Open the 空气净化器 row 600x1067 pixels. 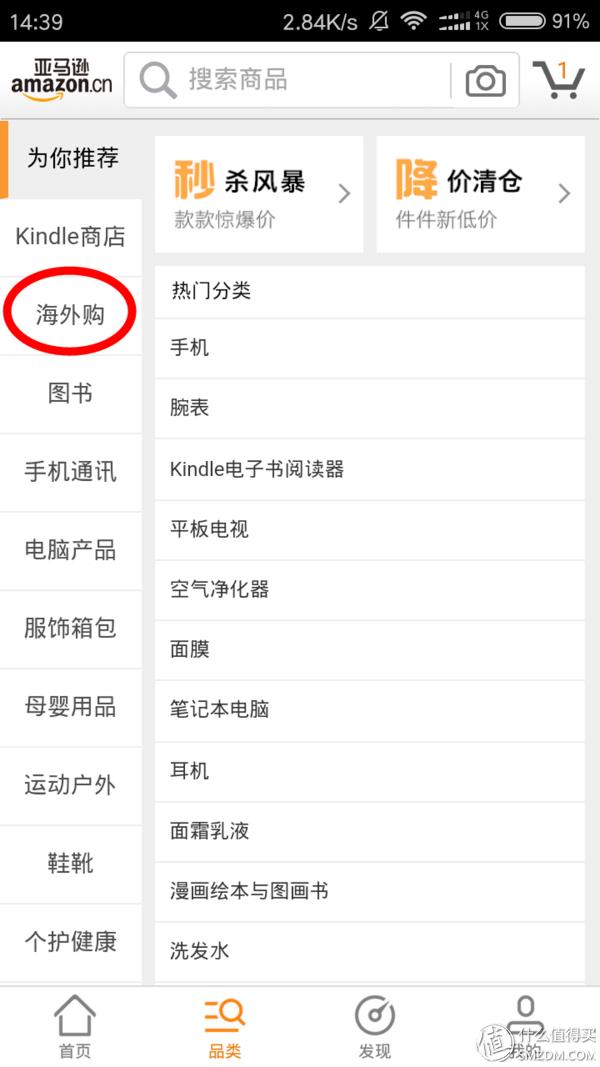(369, 589)
